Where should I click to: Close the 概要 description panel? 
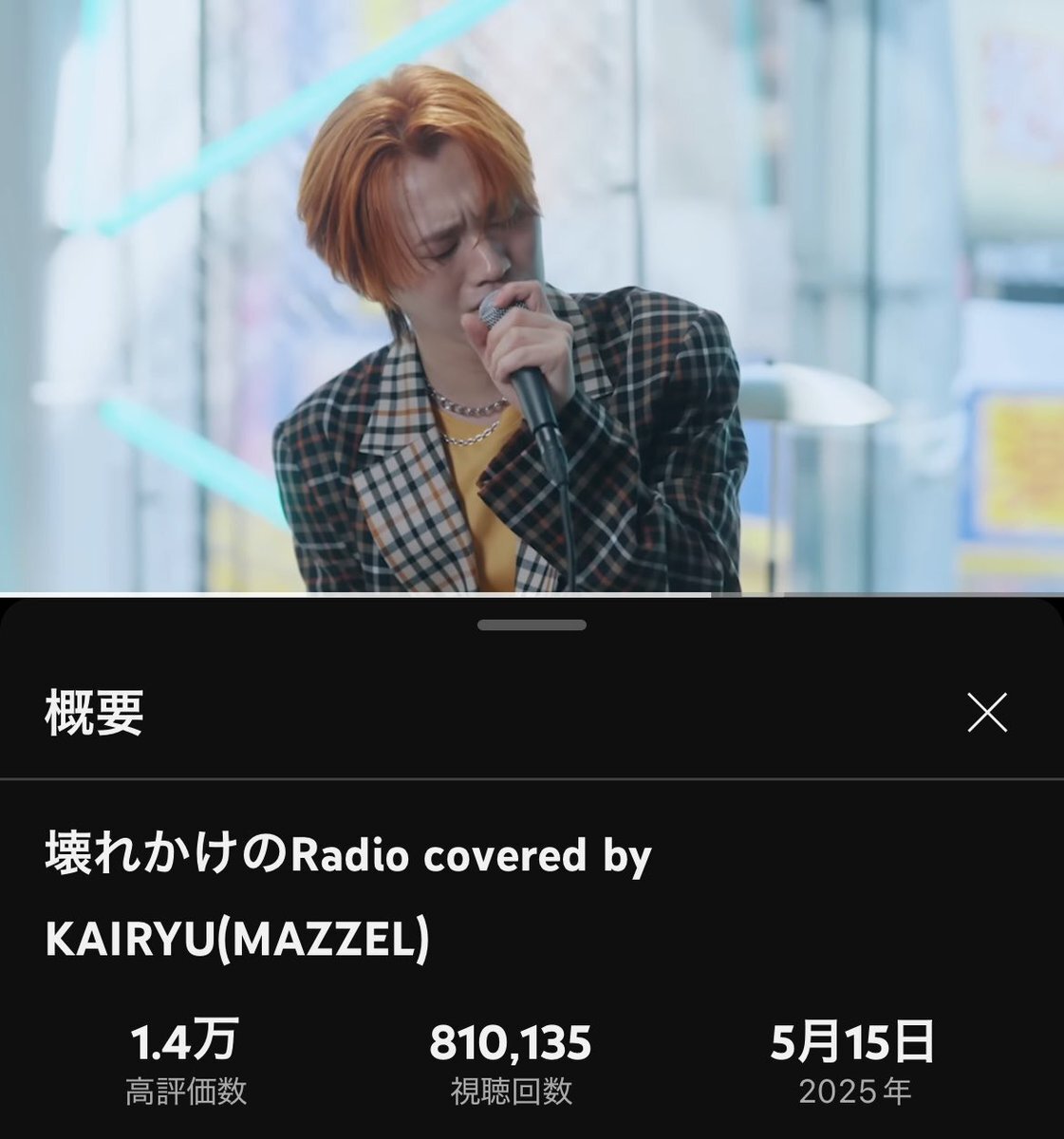[986, 713]
